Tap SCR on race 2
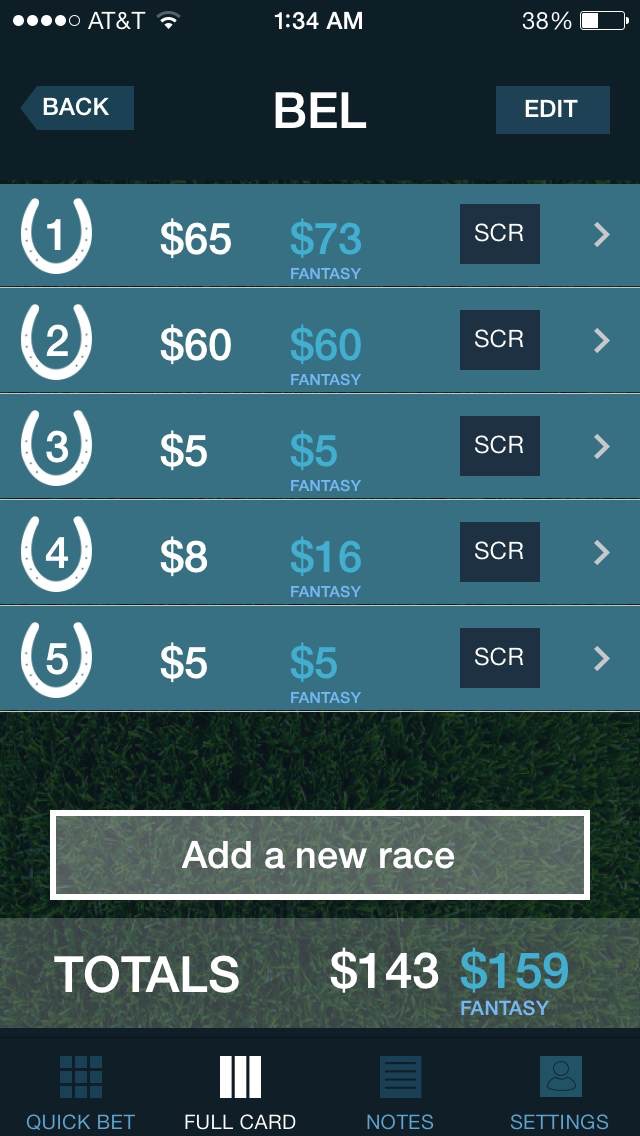This screenshot has width=640, height=1136. coord(499,340)
